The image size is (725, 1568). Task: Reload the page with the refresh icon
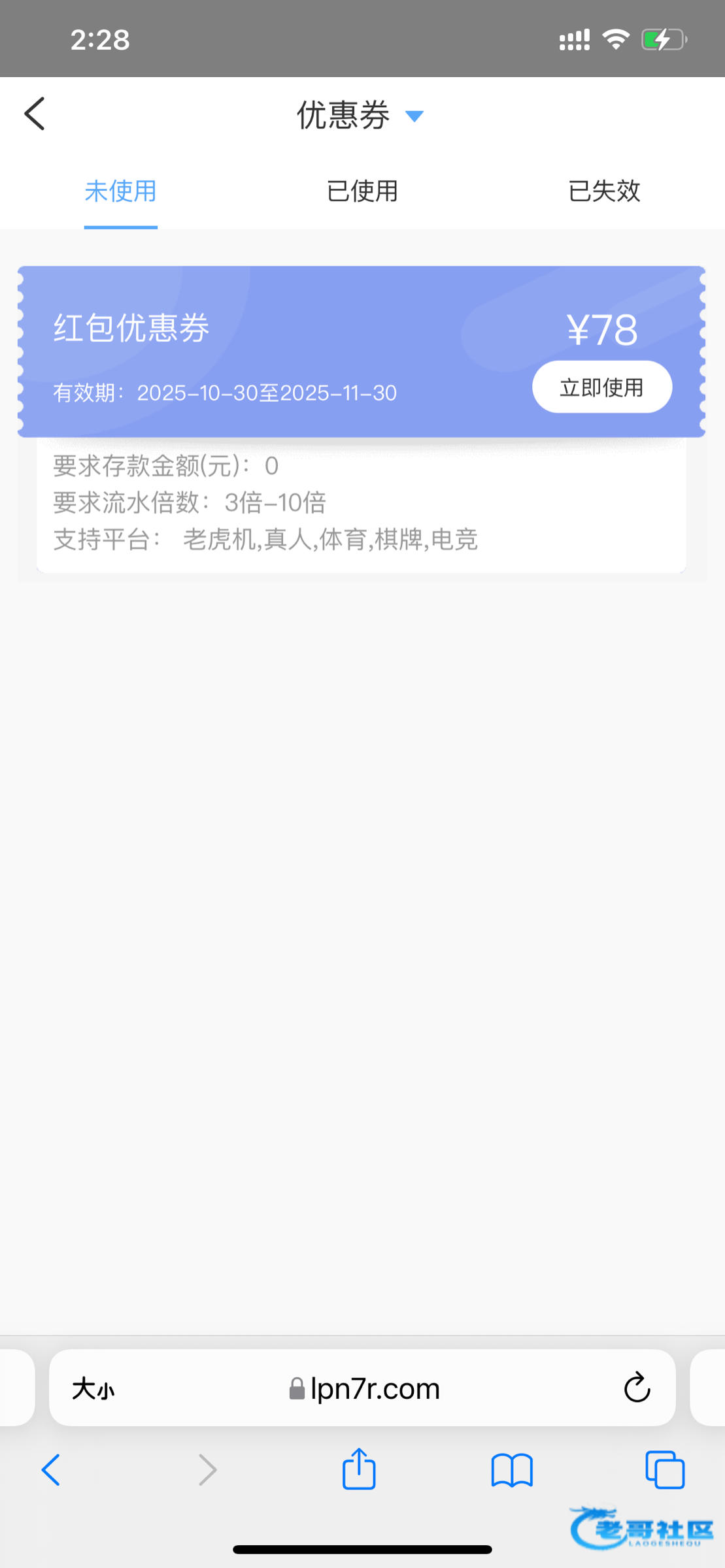click(637, 1388)
